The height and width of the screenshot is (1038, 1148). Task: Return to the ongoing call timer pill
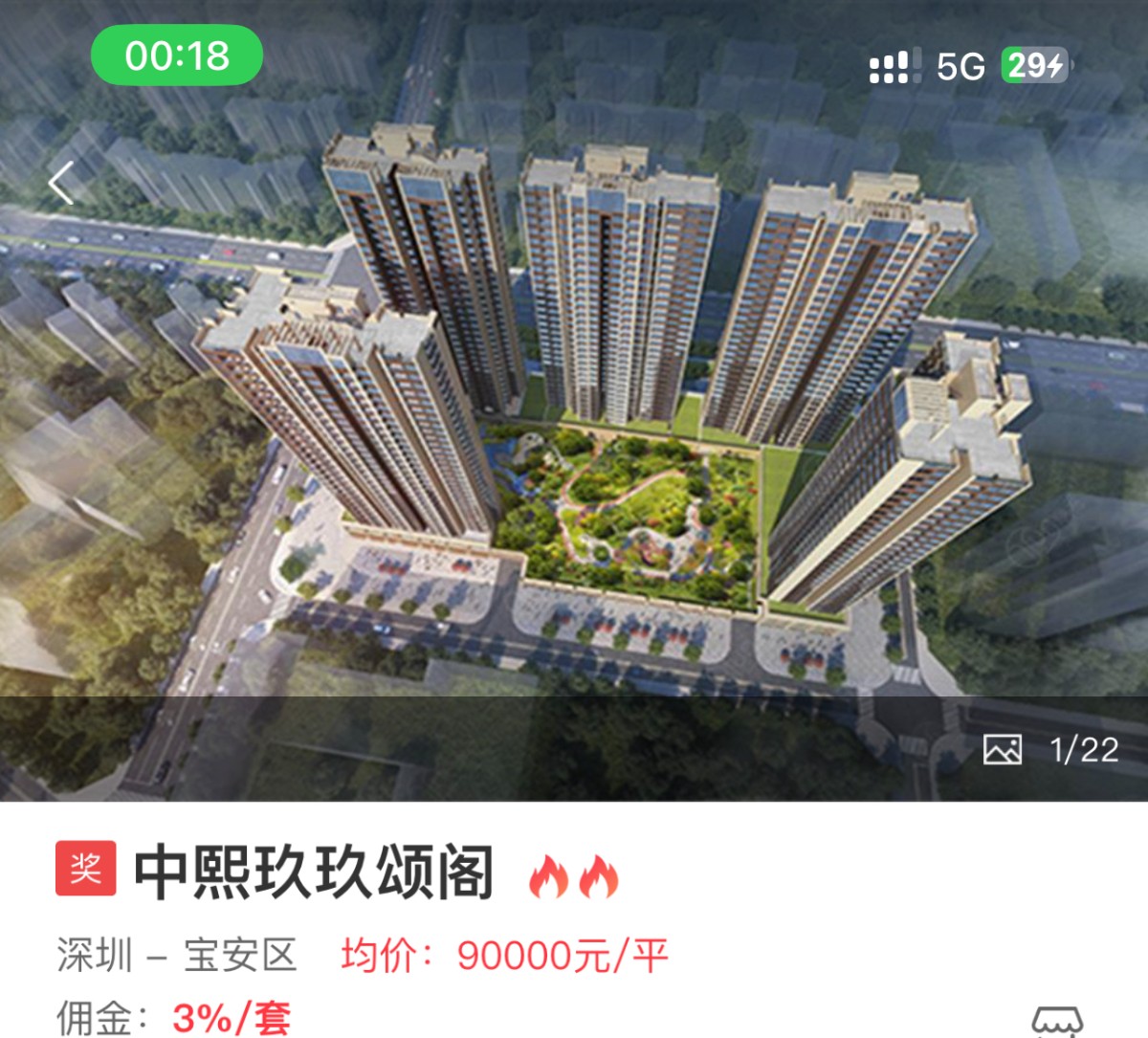click(177, 55)
